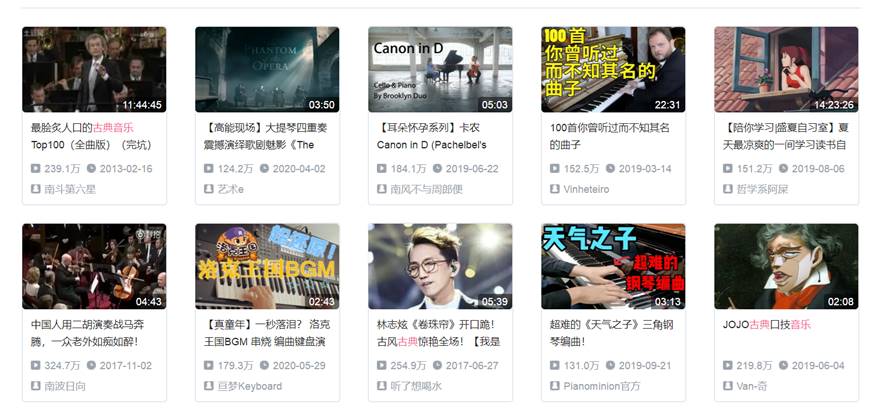The width and height of the screenshot is (884, 416).
Task: Watch 林志炫《卷珠帘》video
Action: (x=440, y=266)
